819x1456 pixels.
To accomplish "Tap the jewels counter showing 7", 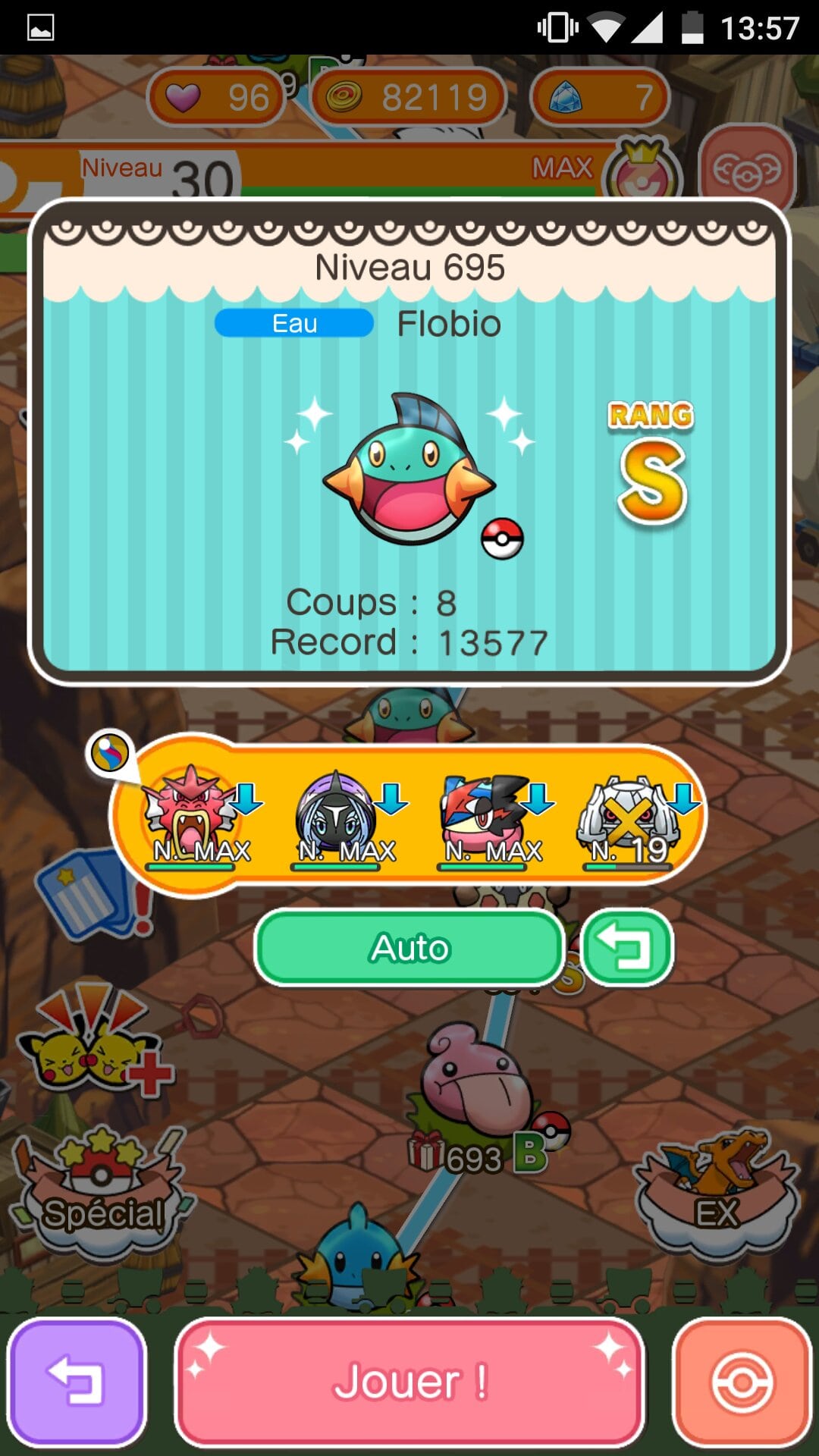I will tap(599, 97).
